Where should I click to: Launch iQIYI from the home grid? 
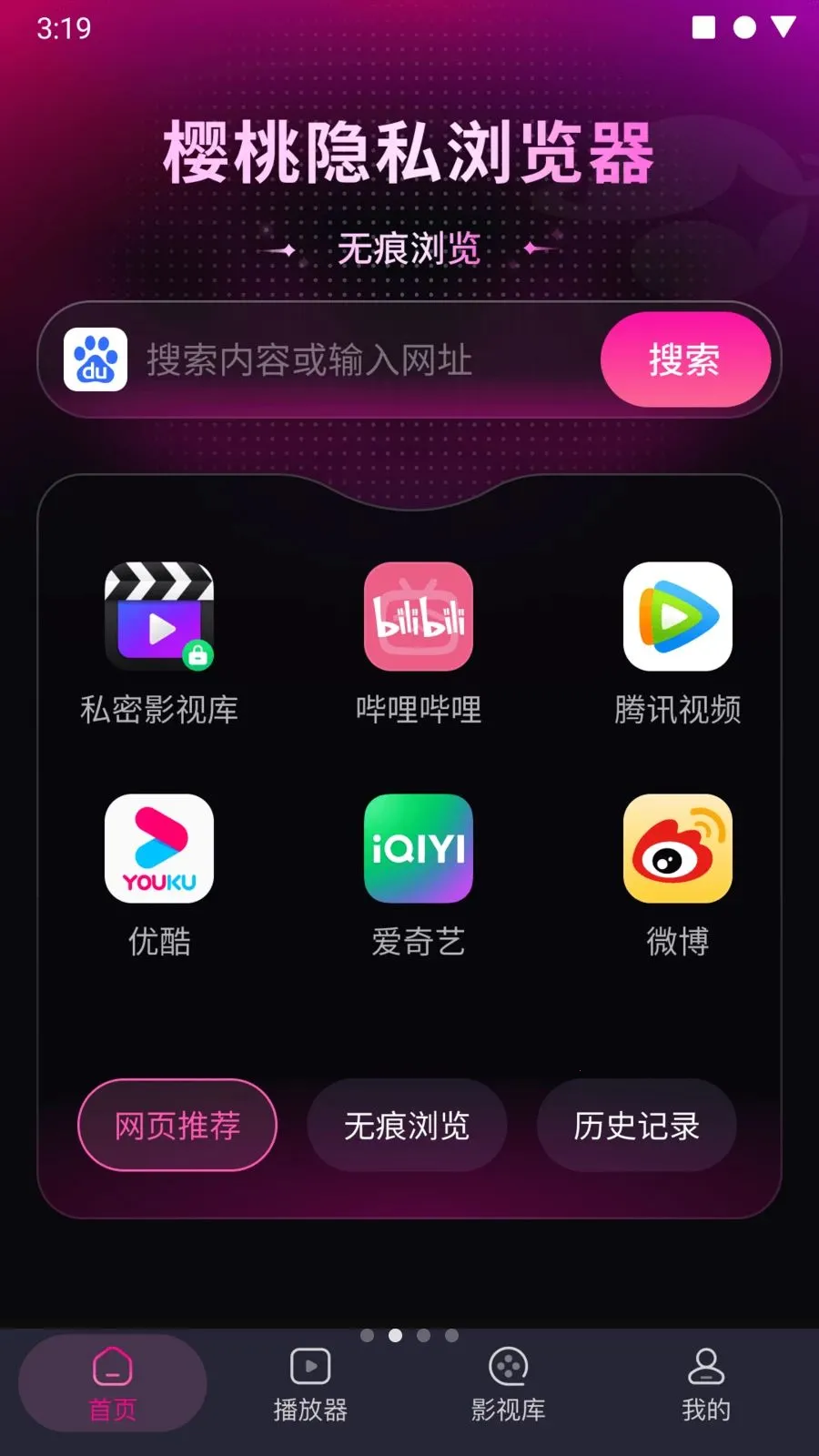[418, 849]
